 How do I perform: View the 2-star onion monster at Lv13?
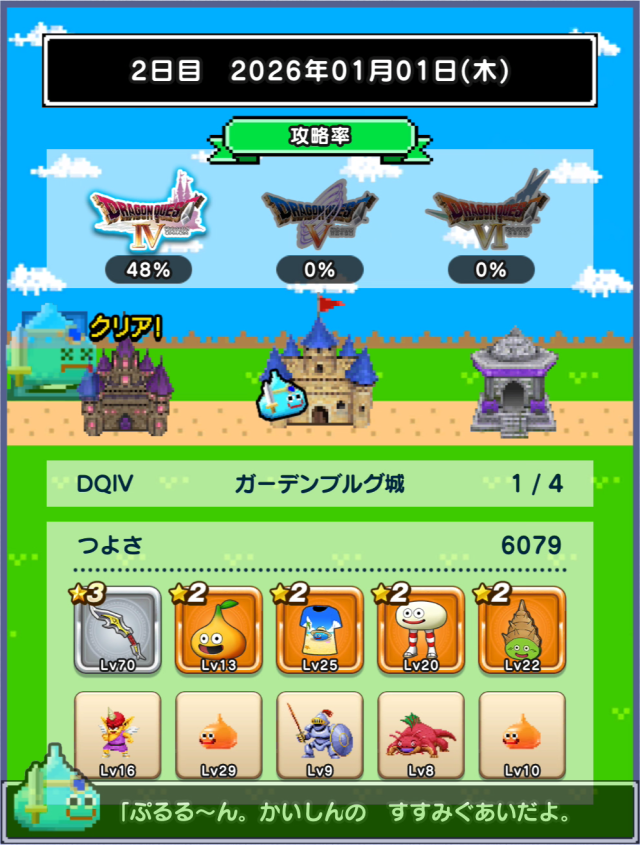[218, 630]
